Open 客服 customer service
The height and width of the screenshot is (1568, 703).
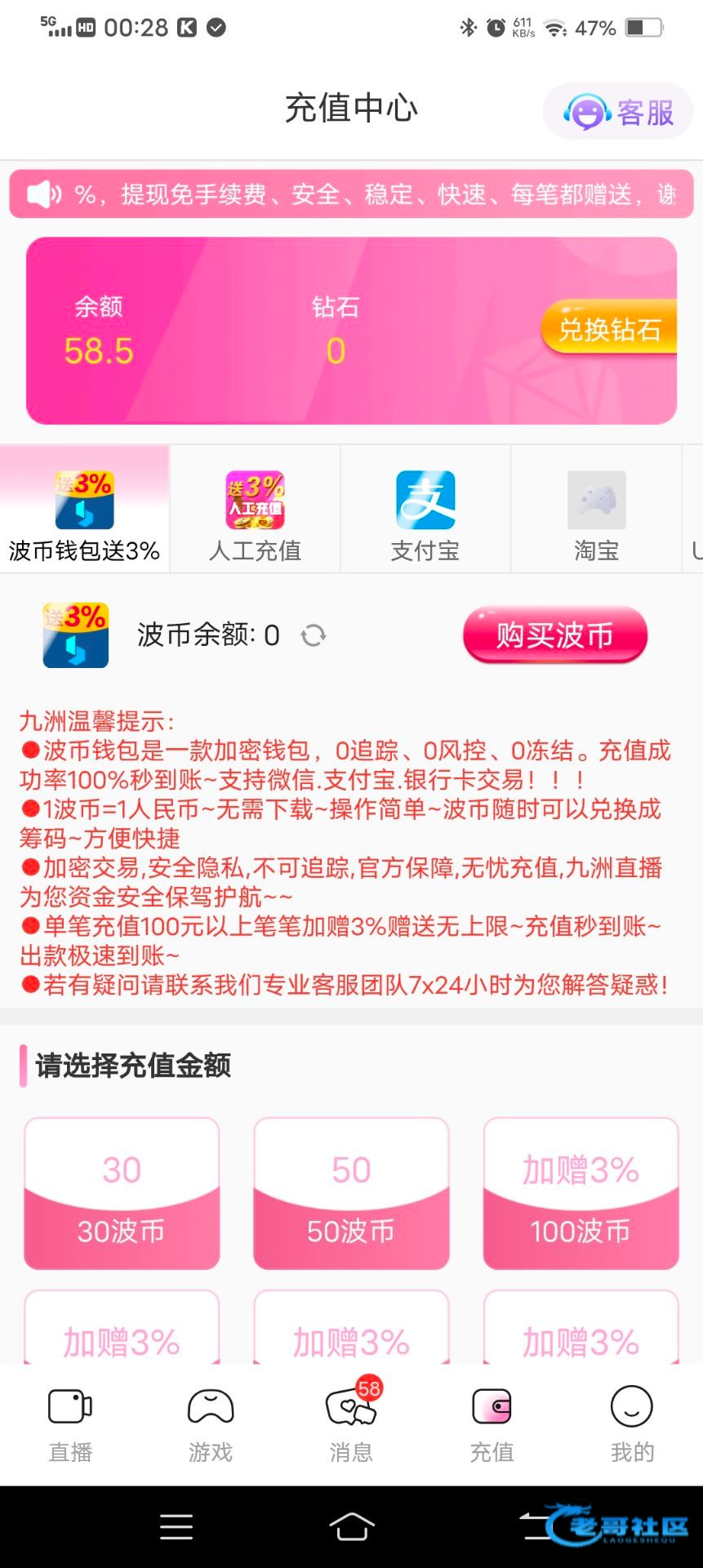click(619, 112)
